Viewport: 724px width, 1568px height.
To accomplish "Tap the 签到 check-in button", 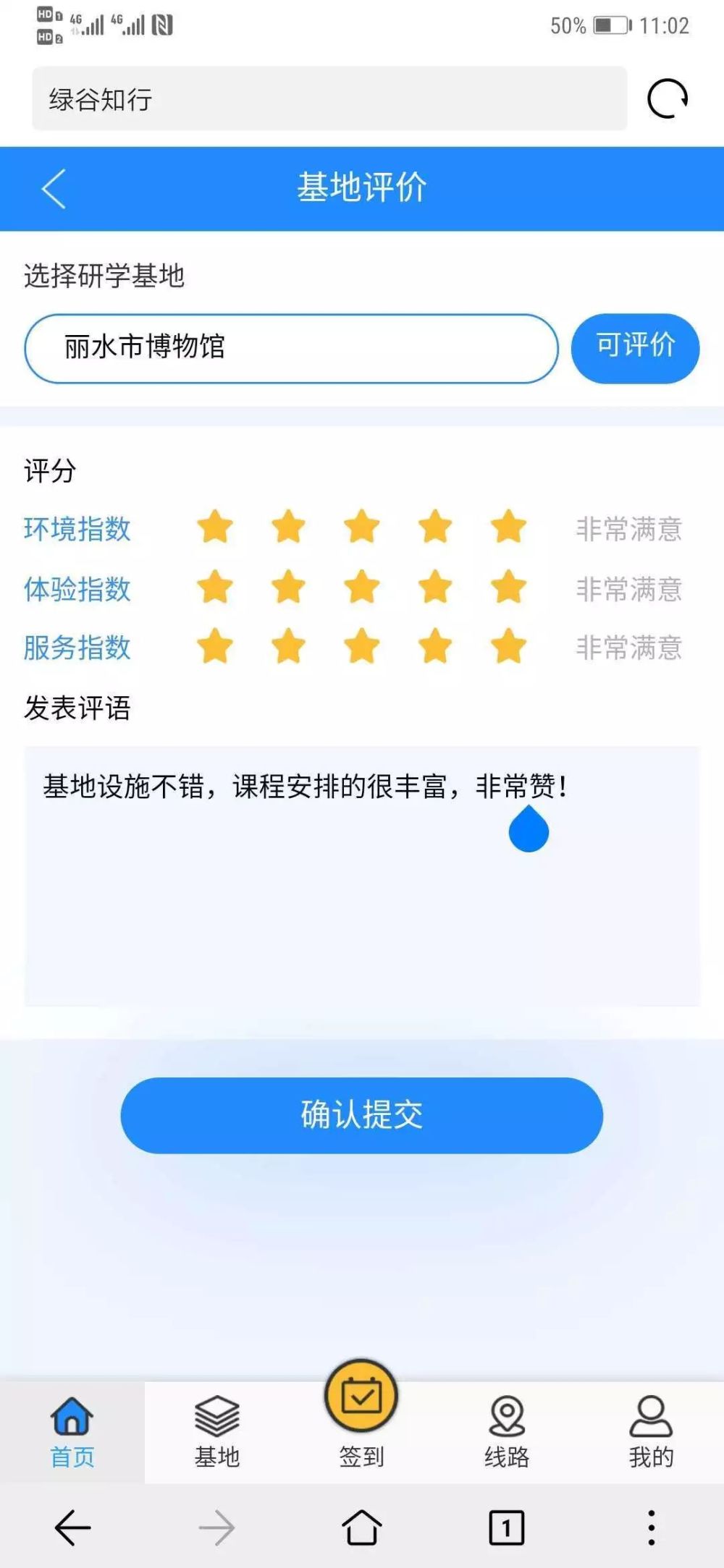I will (x=362, y=1415).
